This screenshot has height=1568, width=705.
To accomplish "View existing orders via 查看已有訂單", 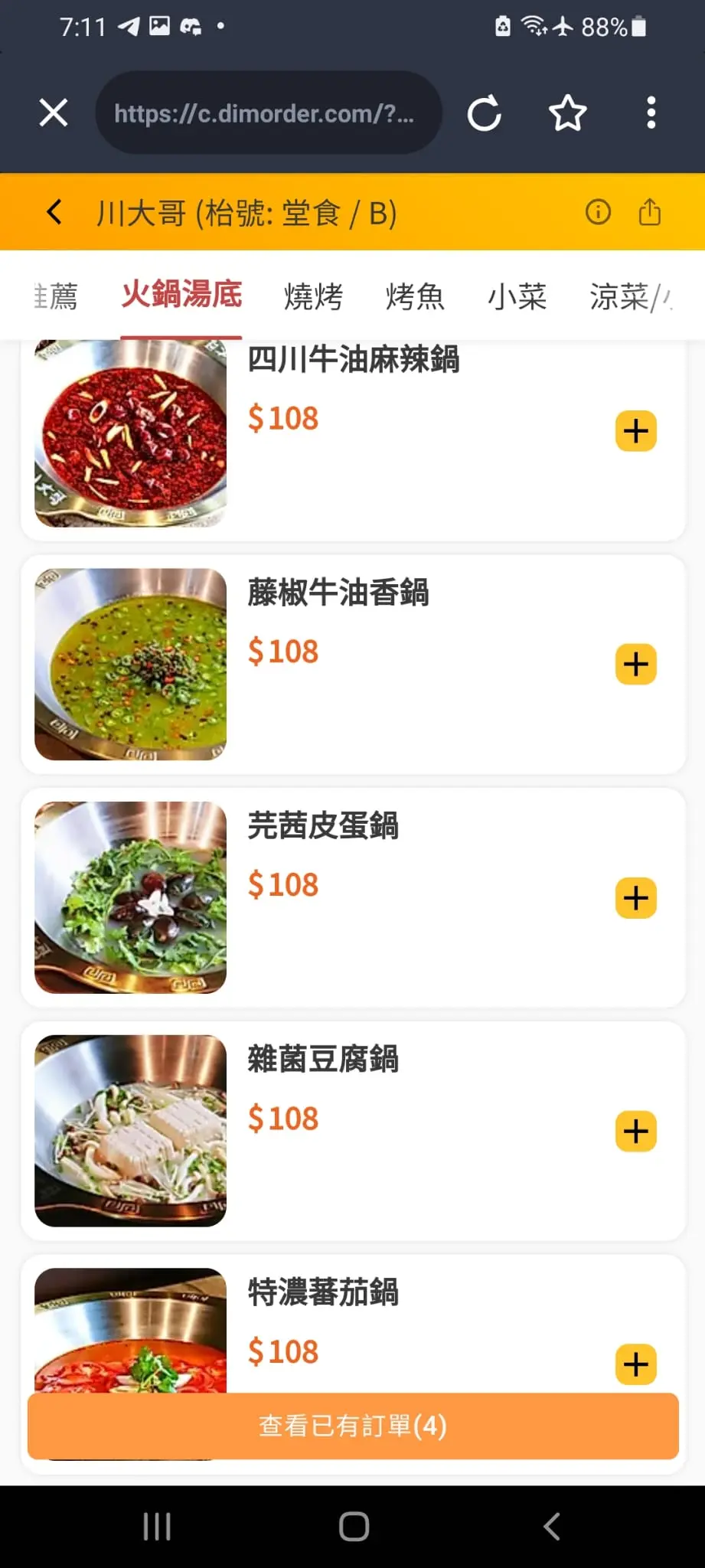I will pos(353,1426).
